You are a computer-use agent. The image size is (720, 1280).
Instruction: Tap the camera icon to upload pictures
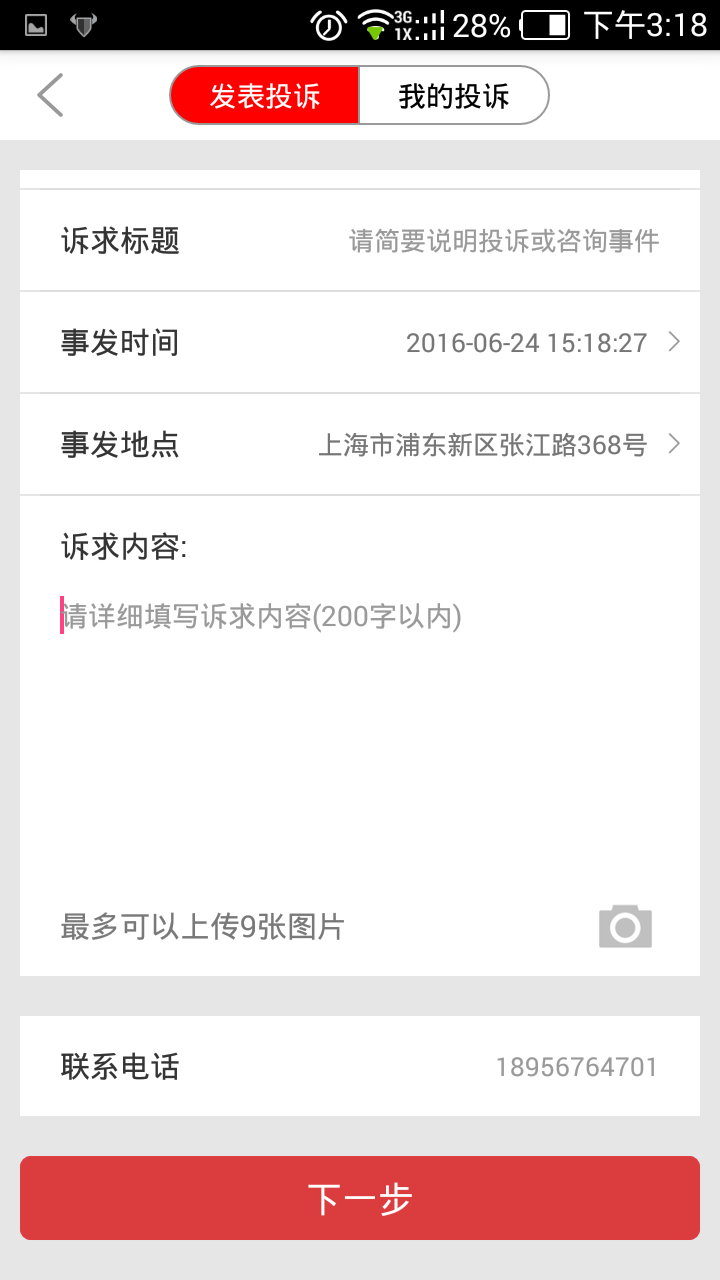pos(625,926)
